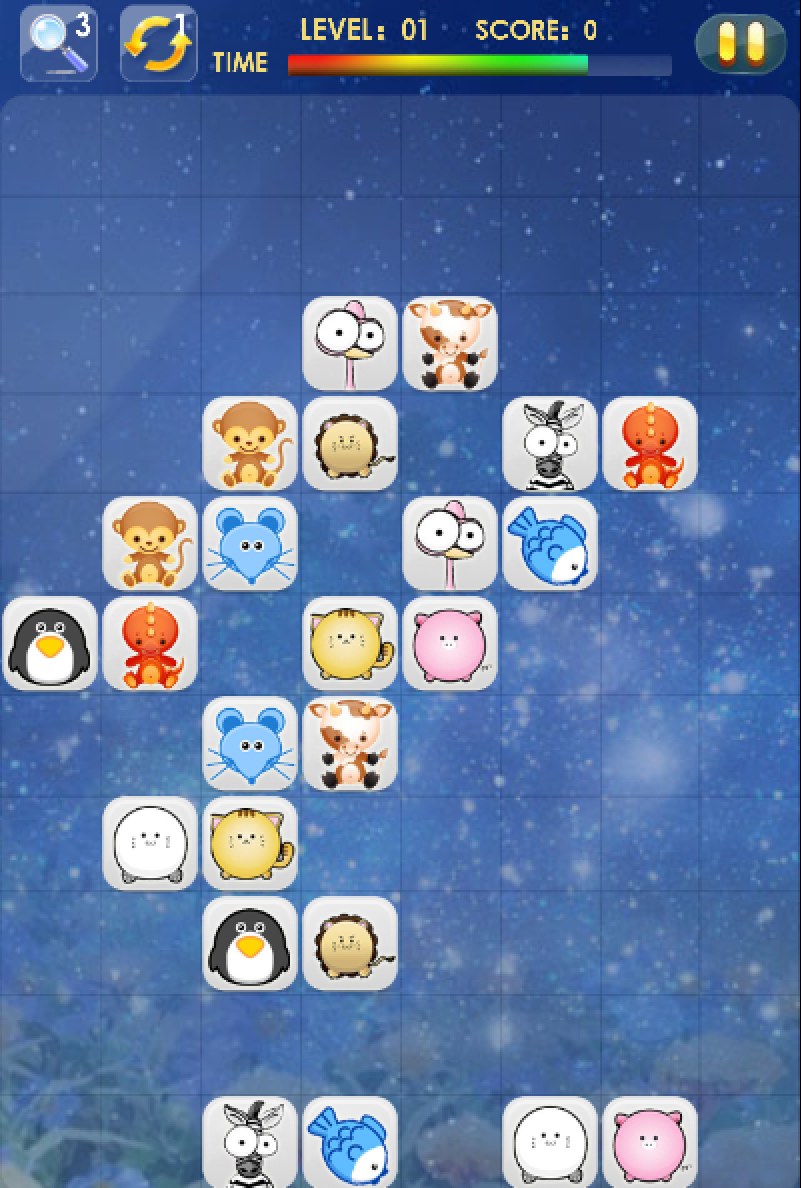Select the pink pig tile beside the cat
The image size is (801, 1188).
pyautogui.click(x=449, y=643)
